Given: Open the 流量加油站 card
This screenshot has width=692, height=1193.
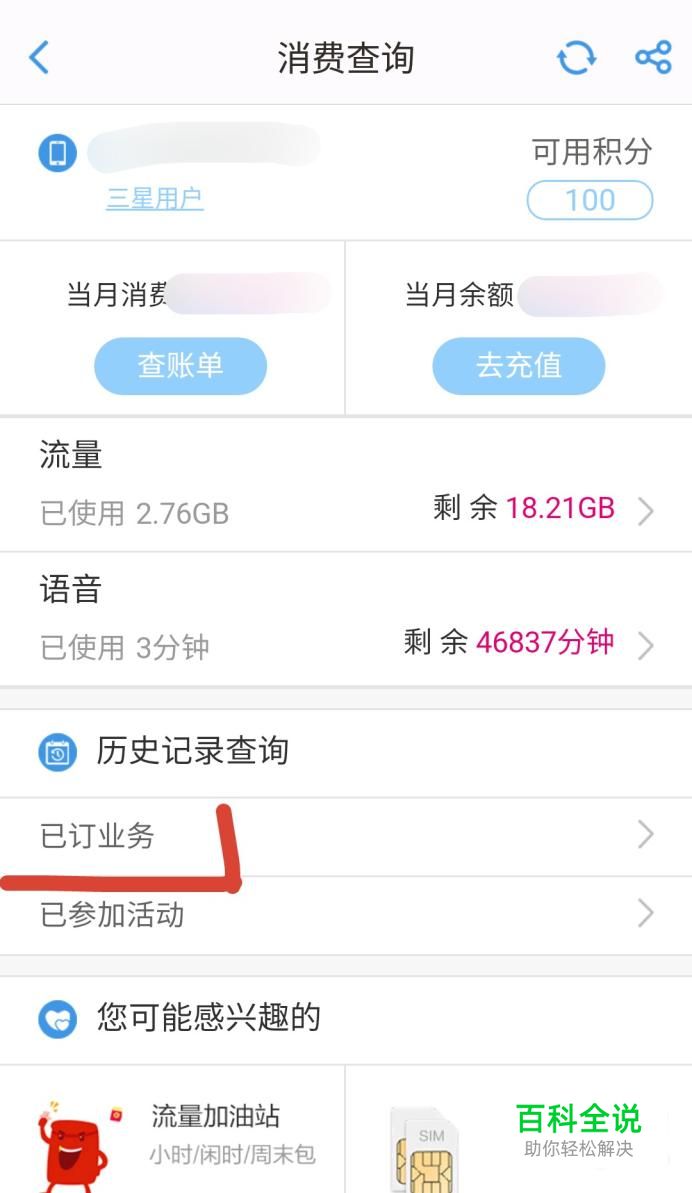Looking at the screenshot, I should [173, 1129].
